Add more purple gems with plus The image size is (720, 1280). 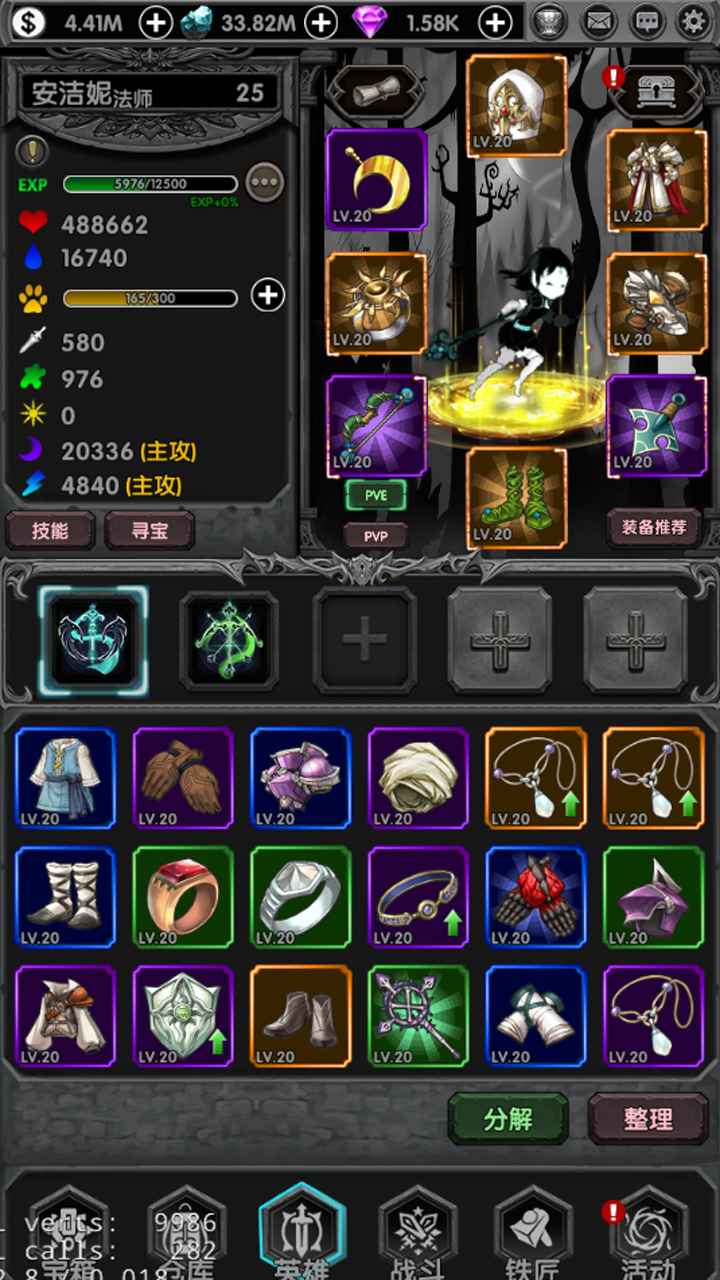[x=495, y=22]
